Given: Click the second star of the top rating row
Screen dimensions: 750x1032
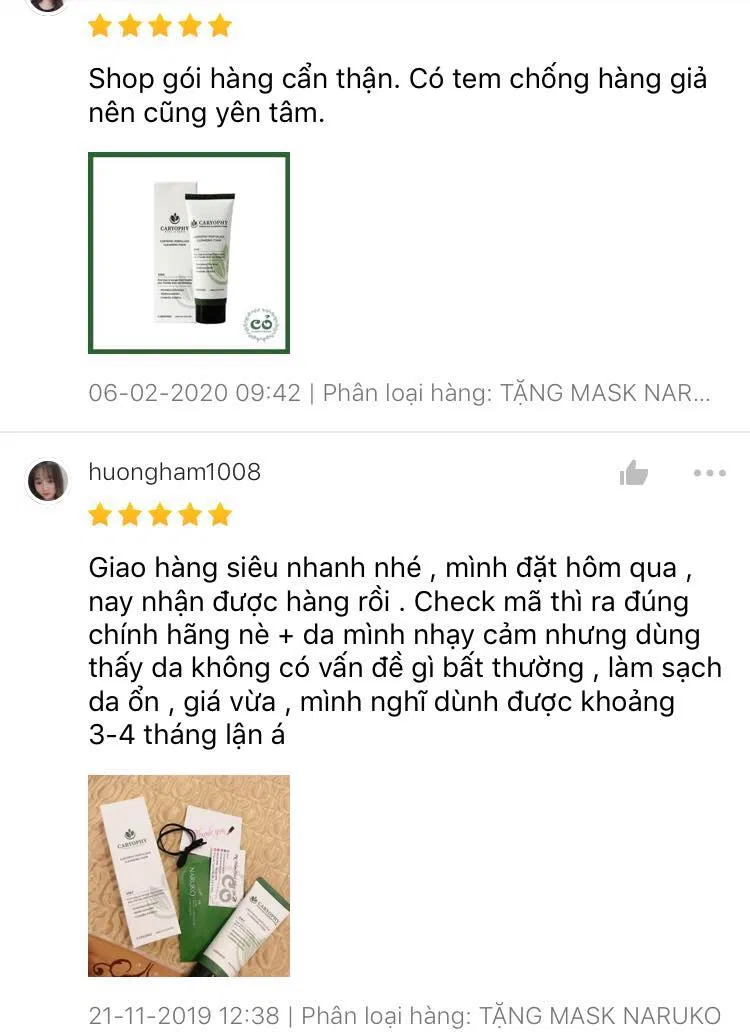Looking at the screenshot, I should pyautogui.click(x=131, y=26).
